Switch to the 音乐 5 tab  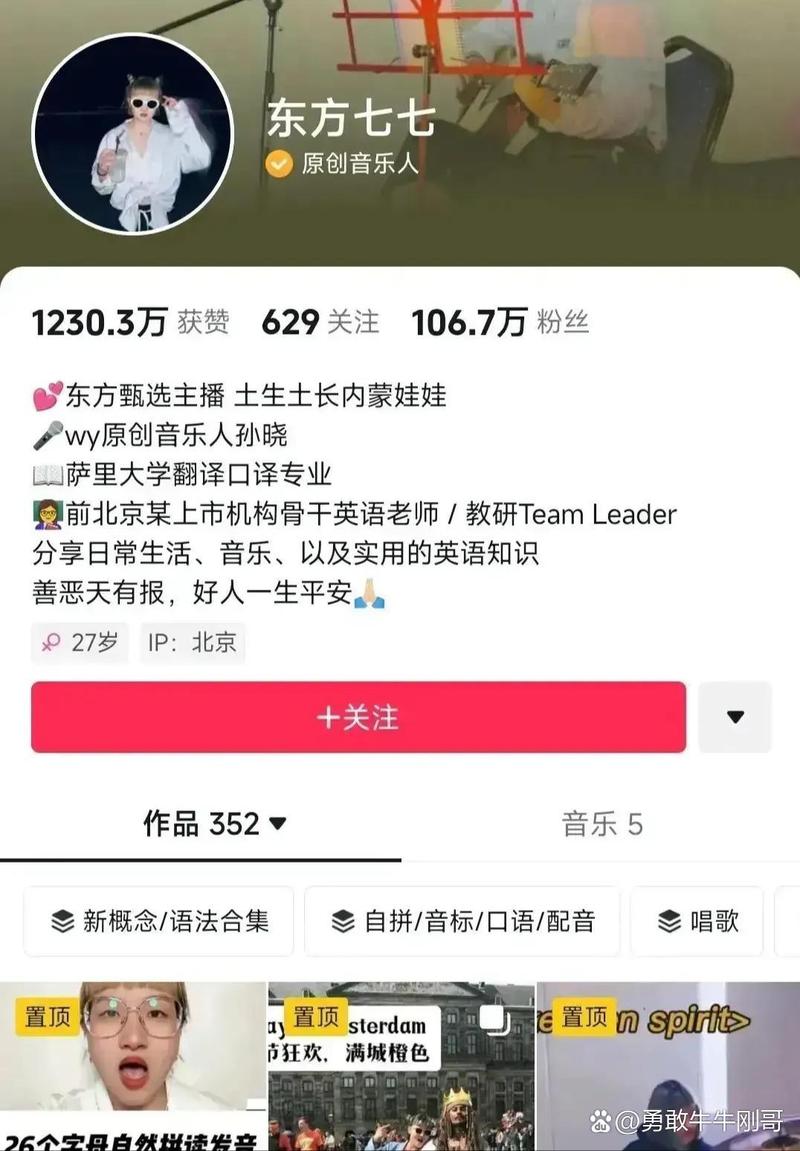(x=602, y=824)
